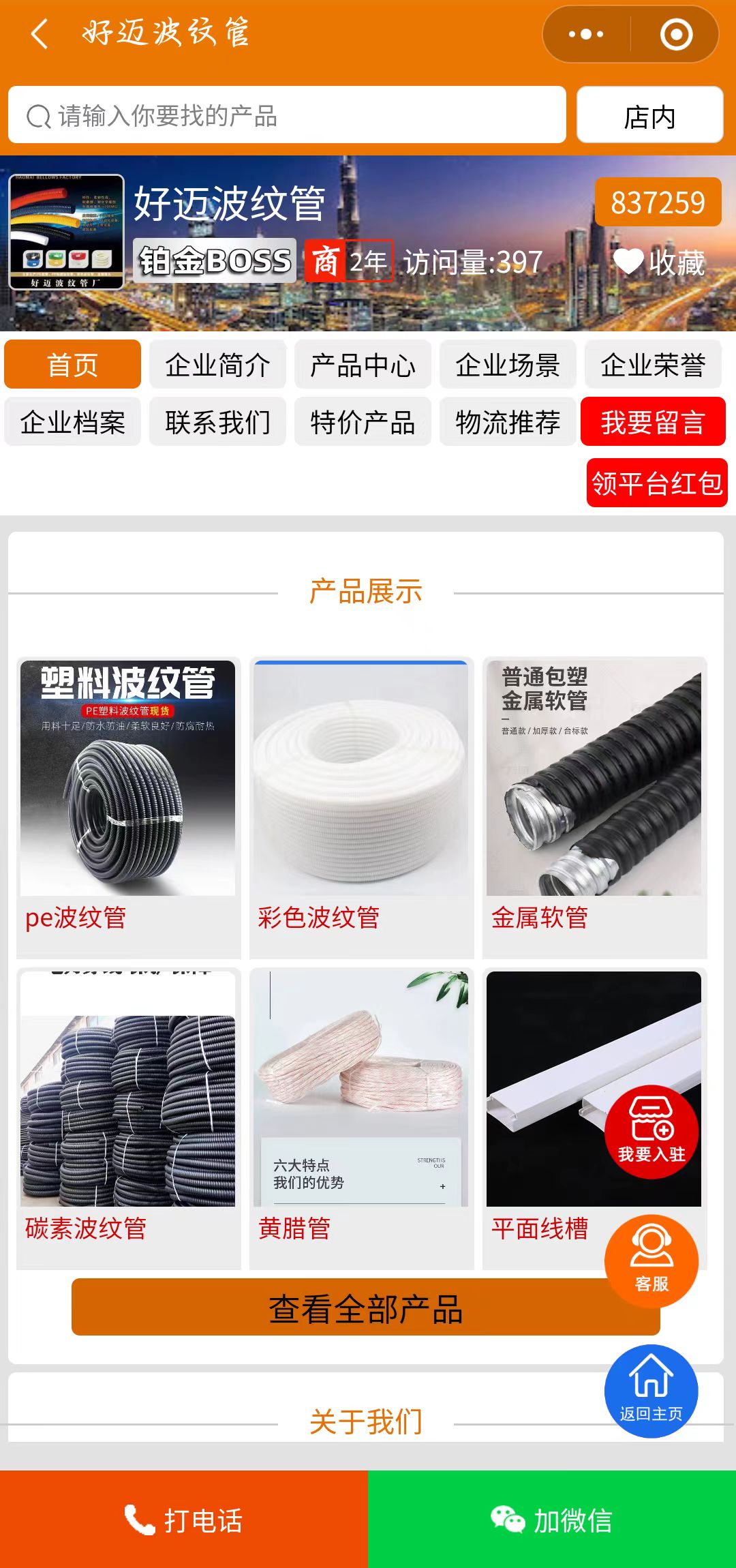View 特价产品 special offers
This screenshot has height=1568, width=736.
coord(363,422)
